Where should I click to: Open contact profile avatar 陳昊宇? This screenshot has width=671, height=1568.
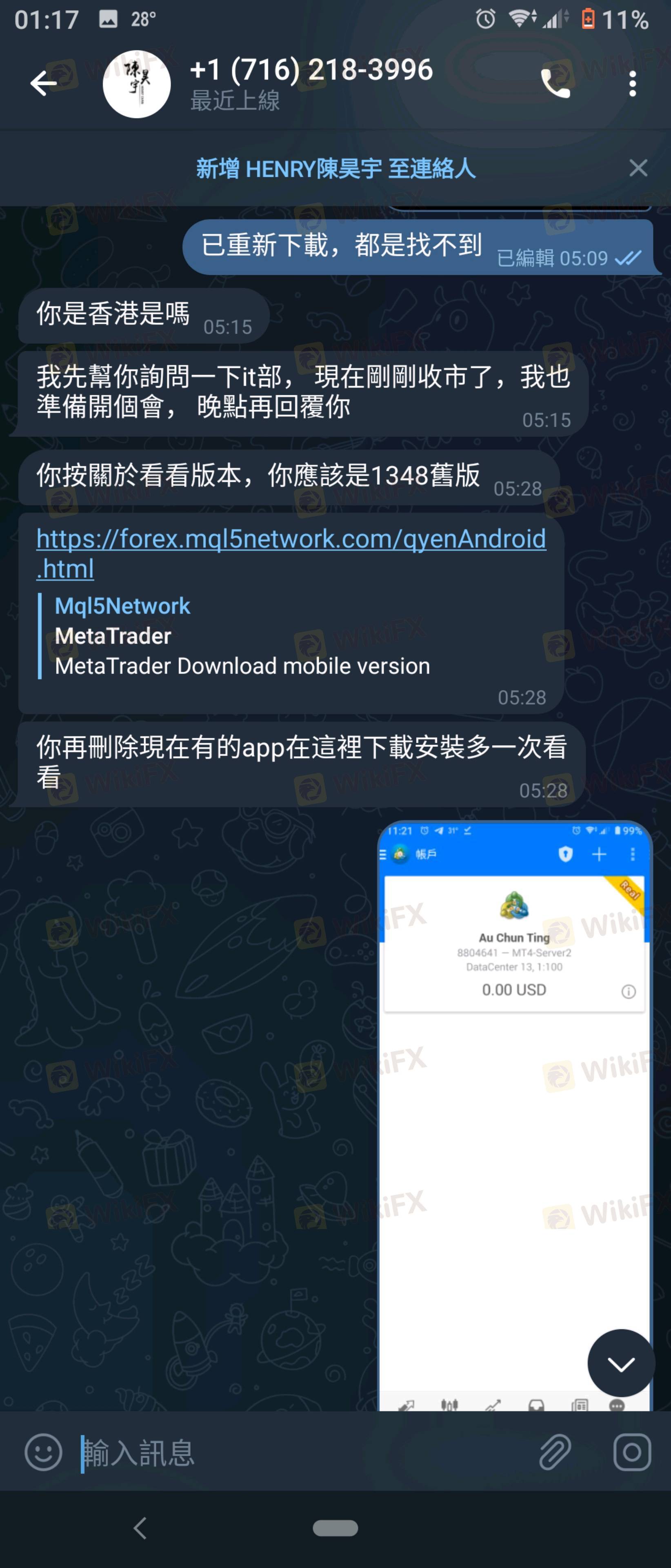pos(136,84)
